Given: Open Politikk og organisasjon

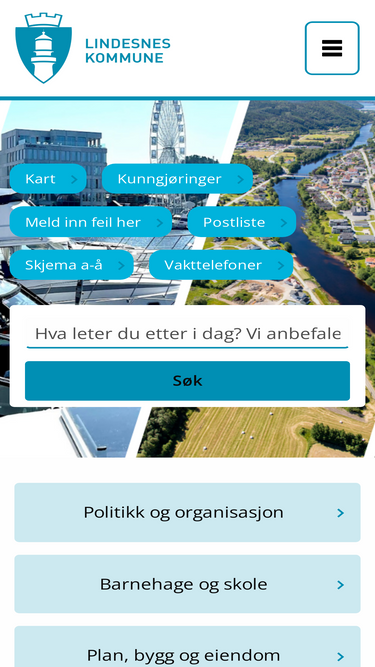Looking at the screenshot, I should pos(188,512).
